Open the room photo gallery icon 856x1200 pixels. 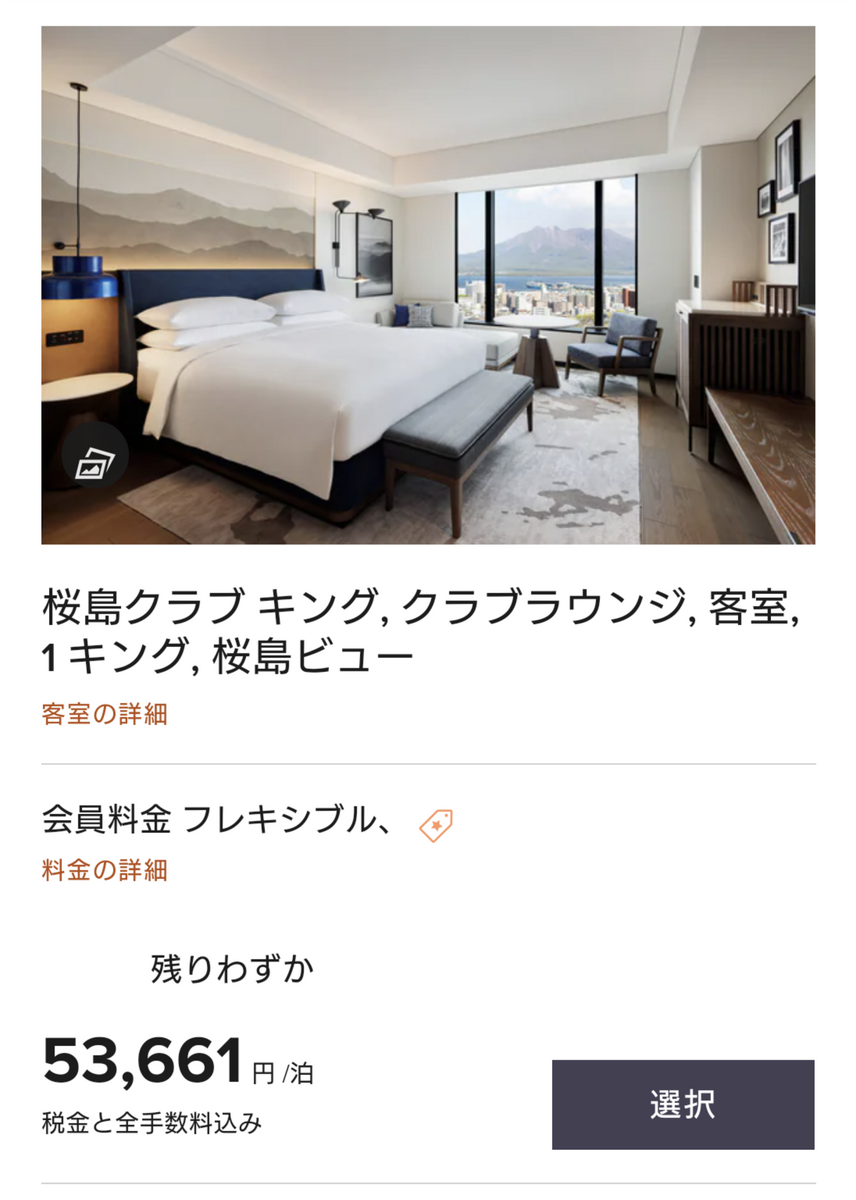coord(95,461)
